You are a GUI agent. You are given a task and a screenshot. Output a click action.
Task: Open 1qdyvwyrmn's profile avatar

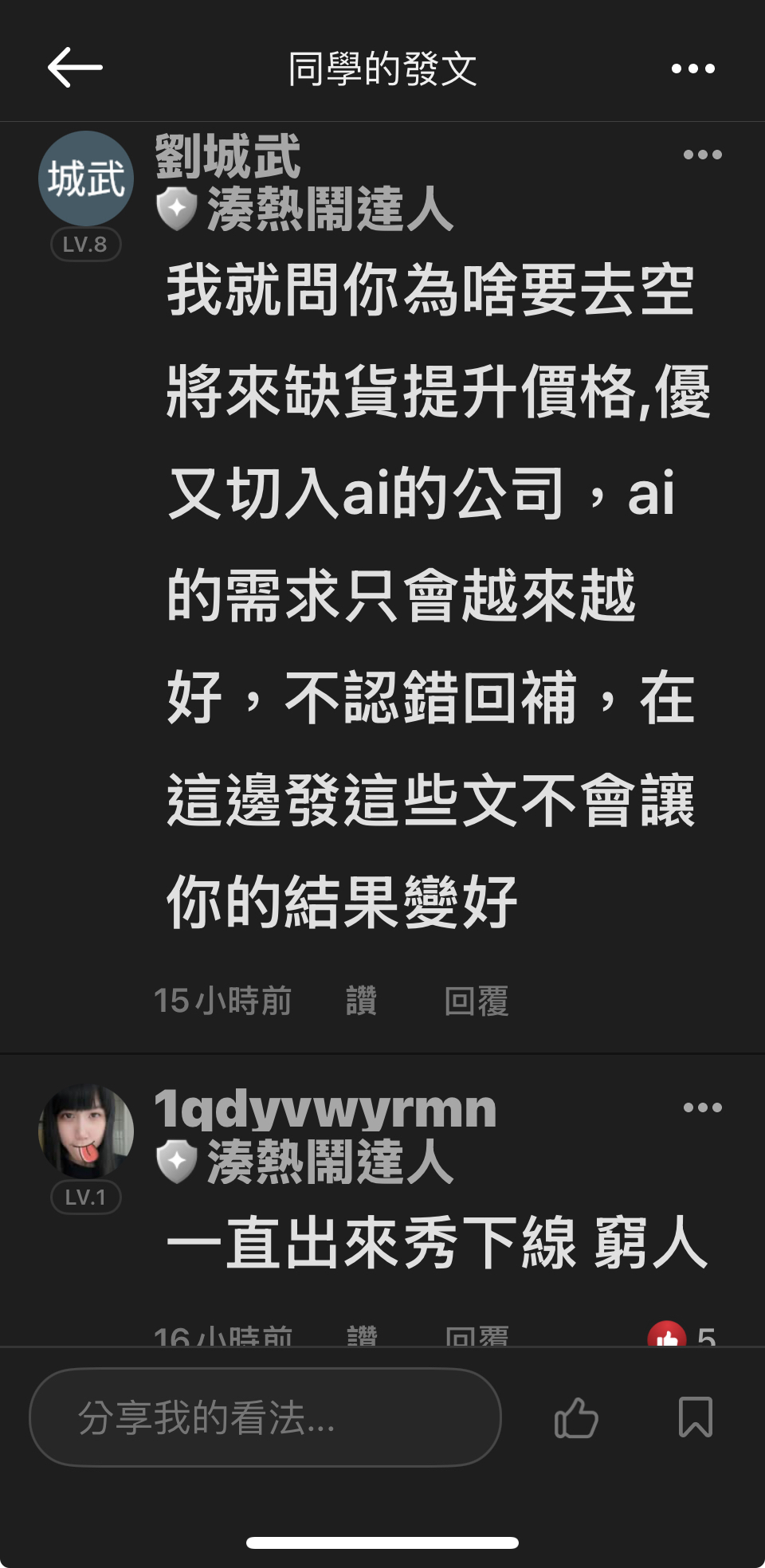(86, 1131)
